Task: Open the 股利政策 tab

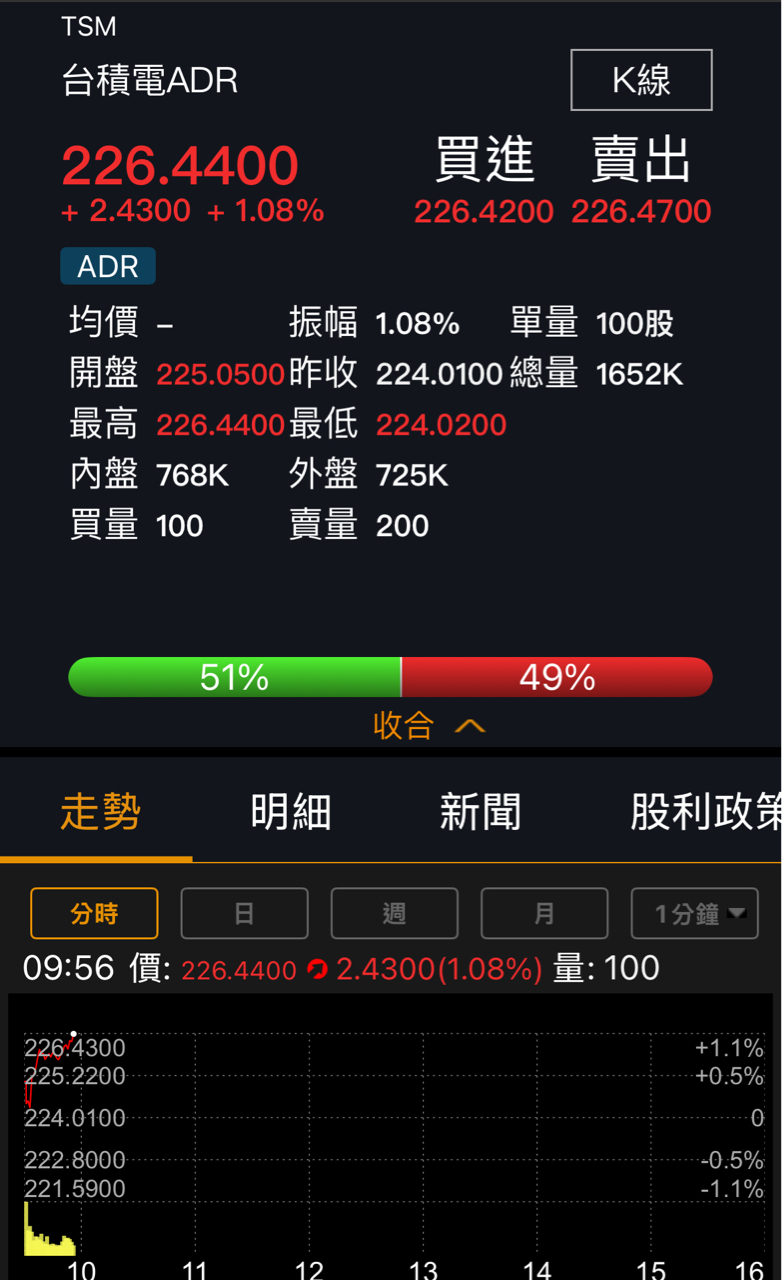Action: click(x=706, y=812)
